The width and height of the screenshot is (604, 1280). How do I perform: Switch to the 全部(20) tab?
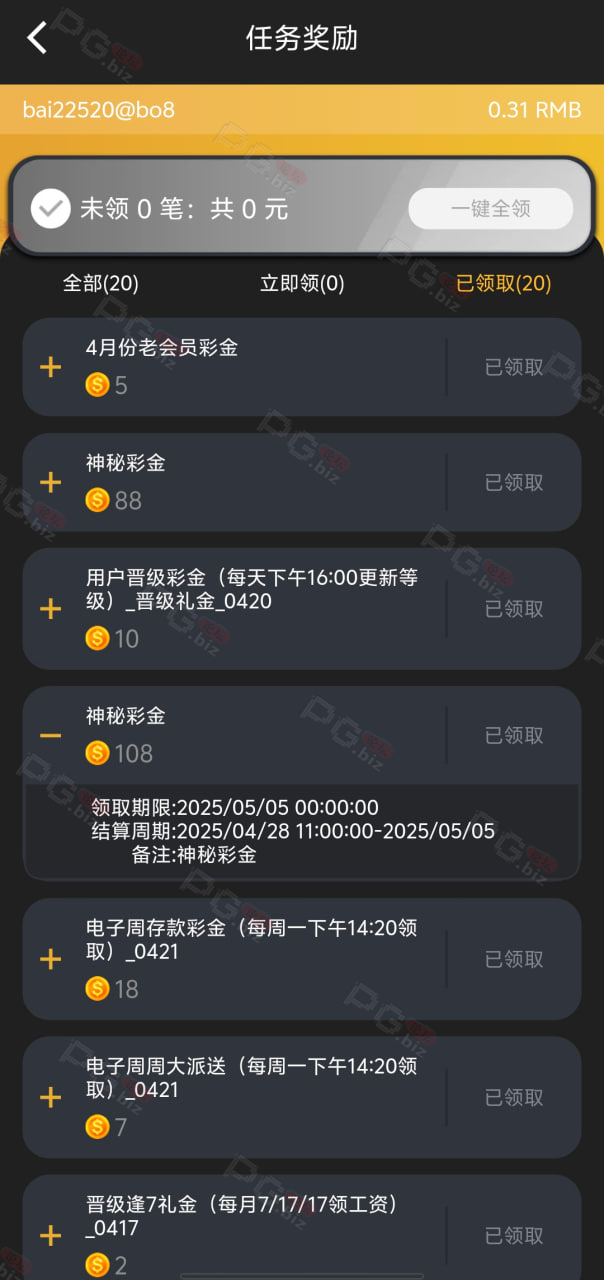tap(101, 283)
